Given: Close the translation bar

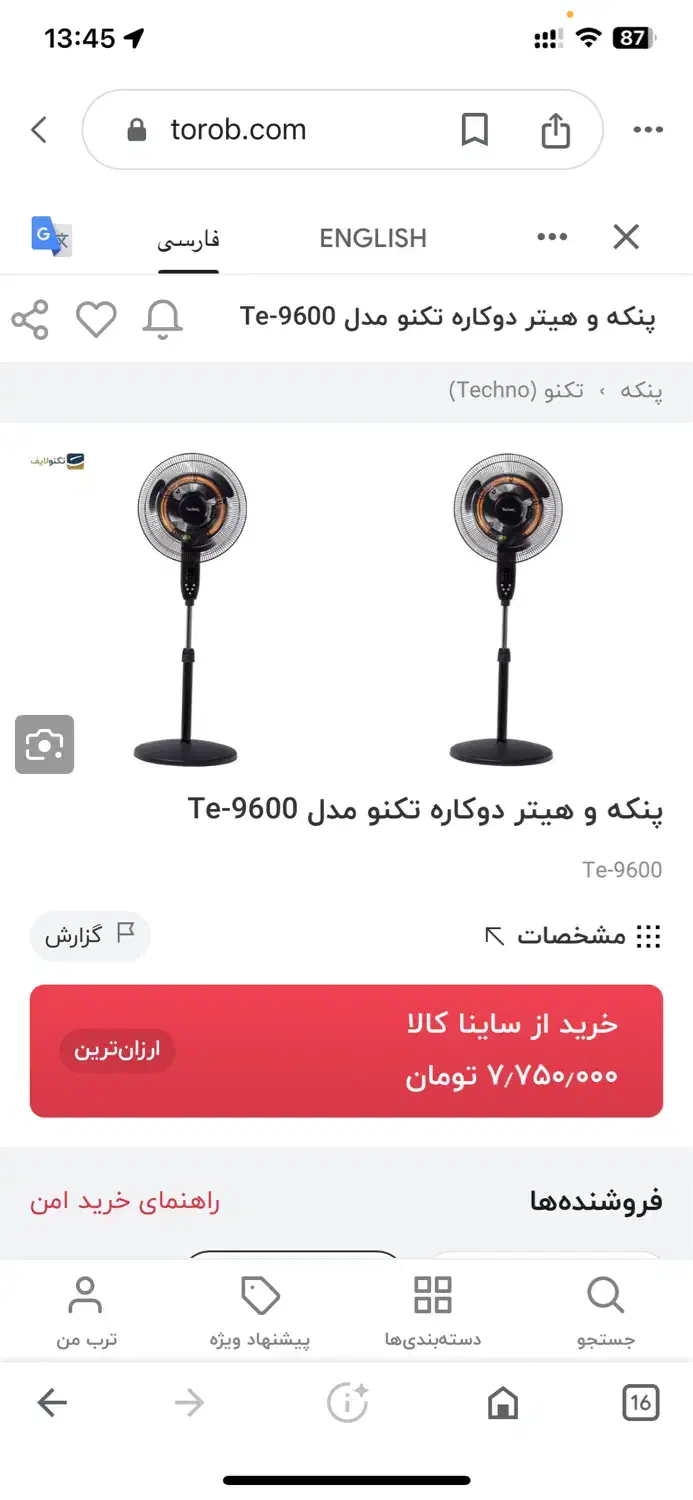Looking at the screenshot, I should click(x=626, y=237).
